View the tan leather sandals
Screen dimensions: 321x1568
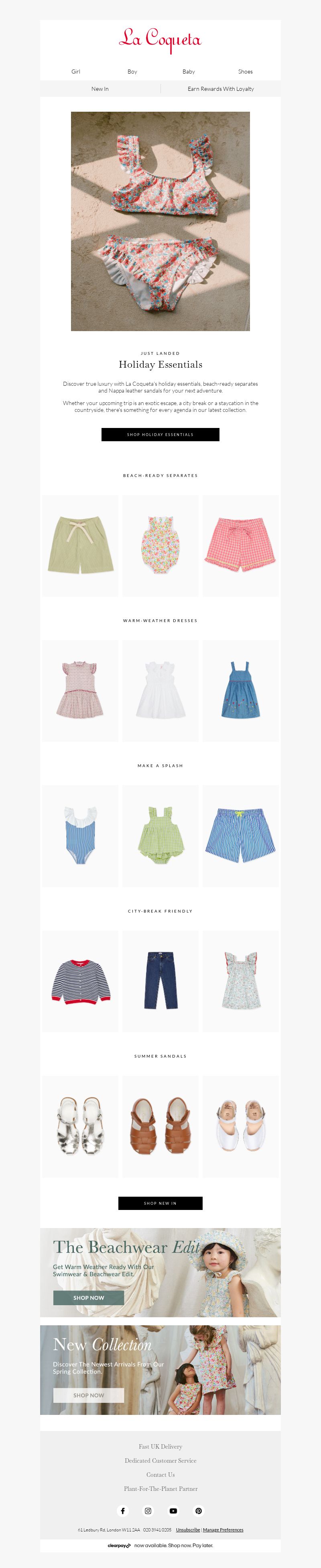160,1126
